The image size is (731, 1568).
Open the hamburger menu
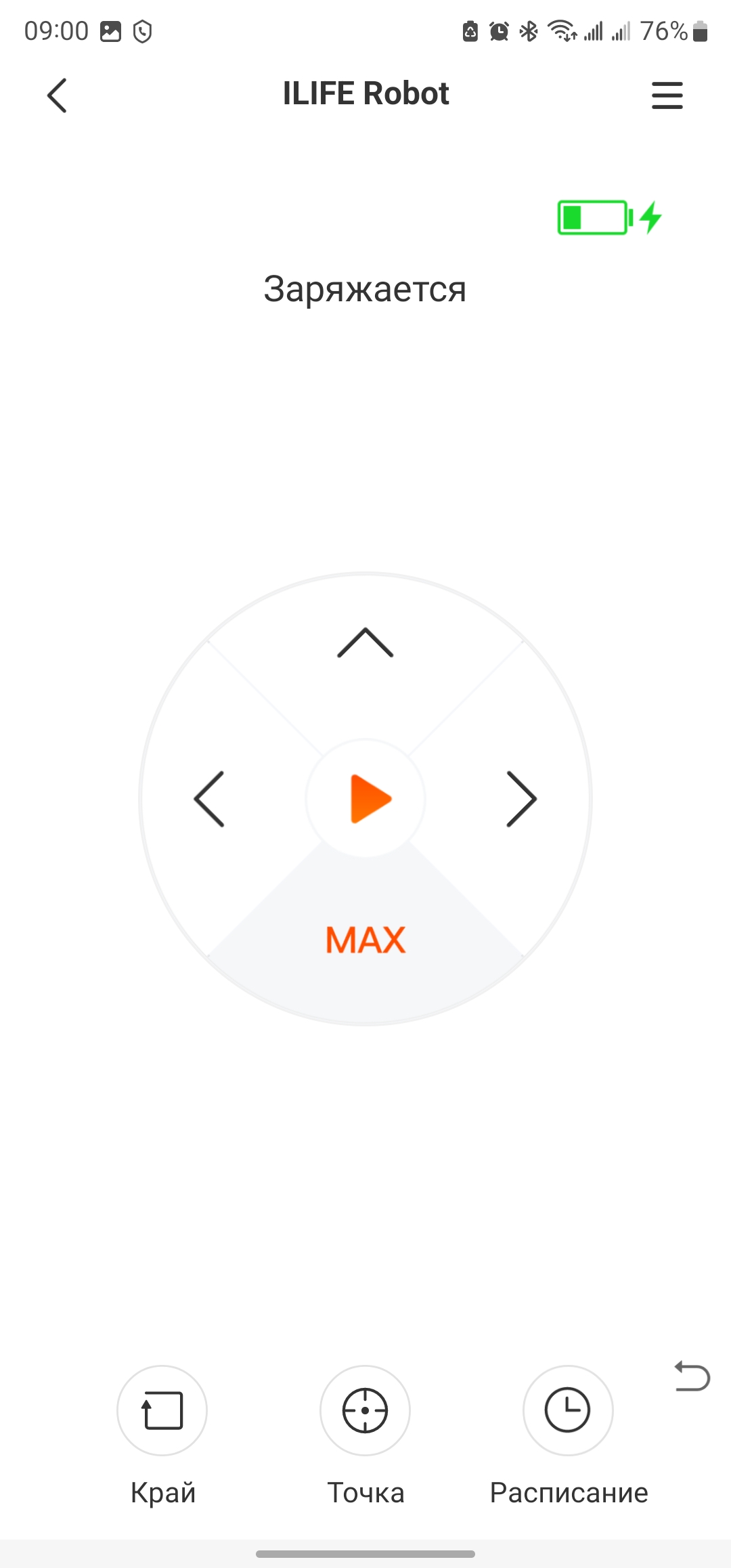667,95
